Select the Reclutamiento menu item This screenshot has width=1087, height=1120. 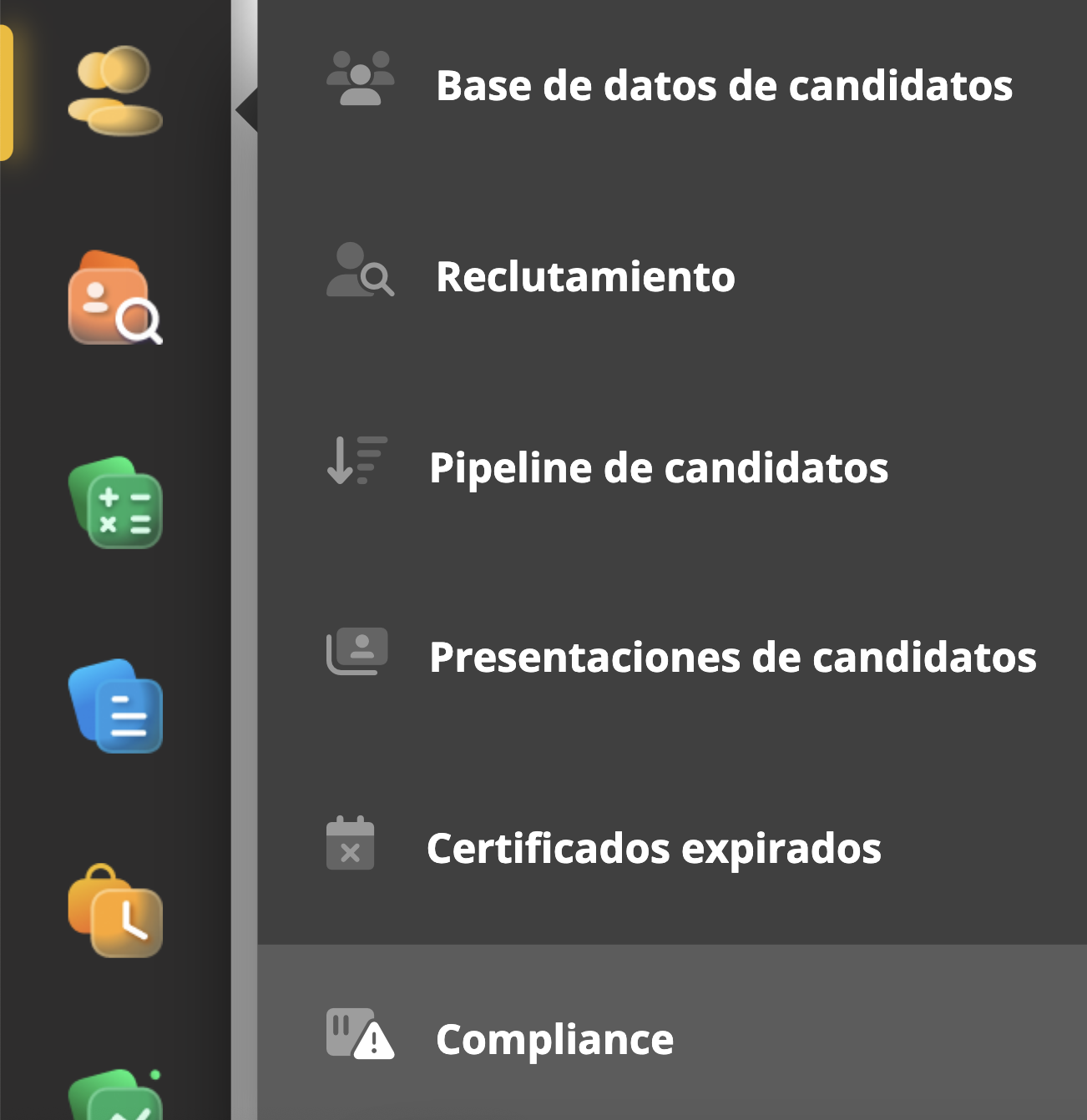pyautogui.click(x=584, y=277)
